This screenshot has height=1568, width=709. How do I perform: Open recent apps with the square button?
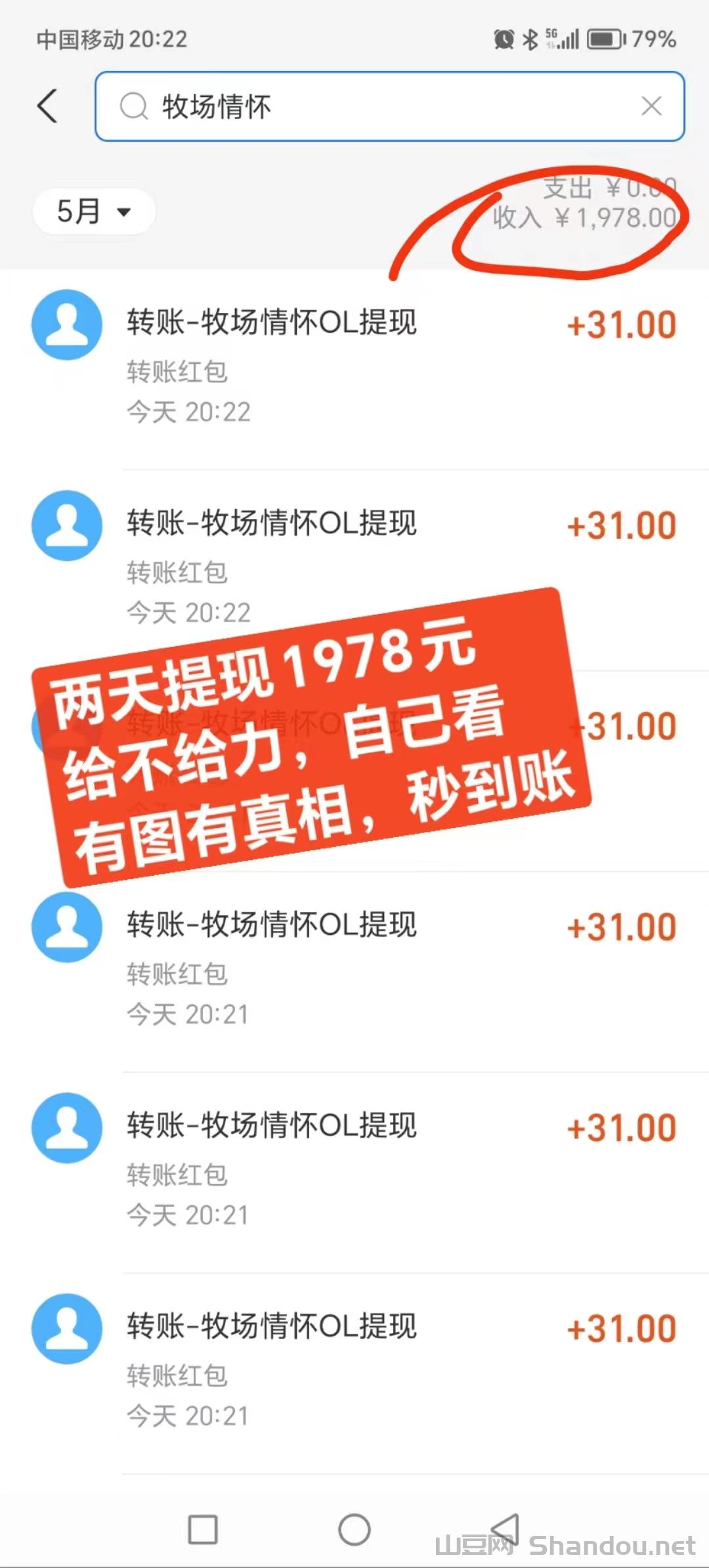(203, 1530)
